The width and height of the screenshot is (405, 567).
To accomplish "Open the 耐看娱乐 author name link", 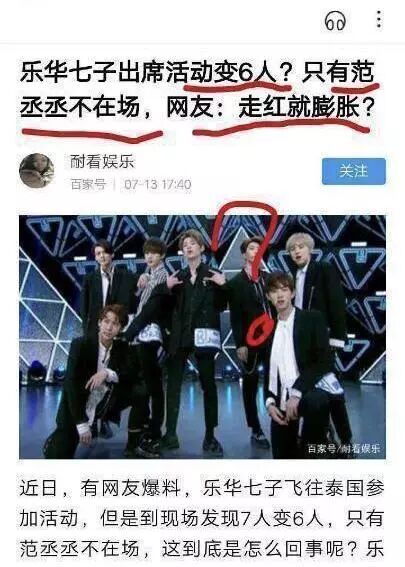I will click(102, 161).
